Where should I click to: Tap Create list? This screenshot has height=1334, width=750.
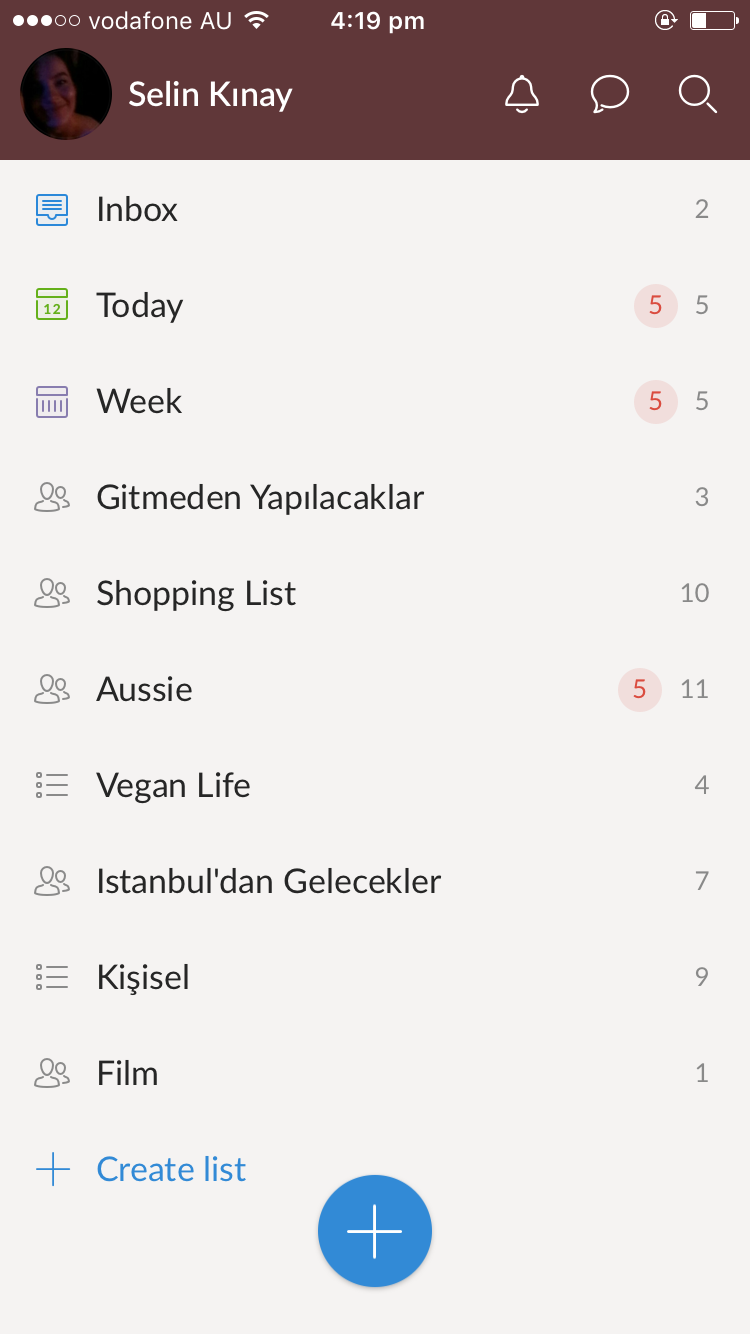[x=170, y=1169]
